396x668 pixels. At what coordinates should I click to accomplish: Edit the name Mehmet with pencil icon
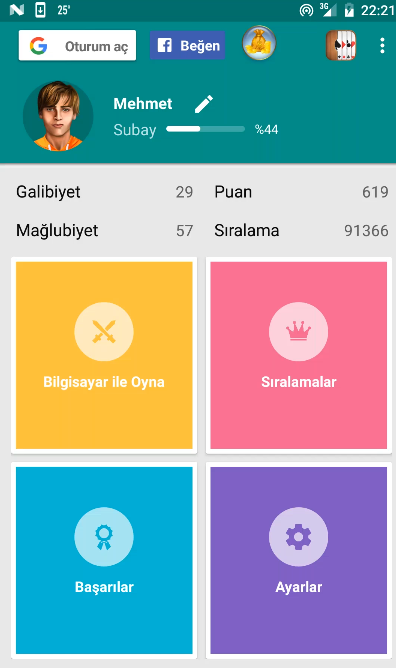pos(204,104)
